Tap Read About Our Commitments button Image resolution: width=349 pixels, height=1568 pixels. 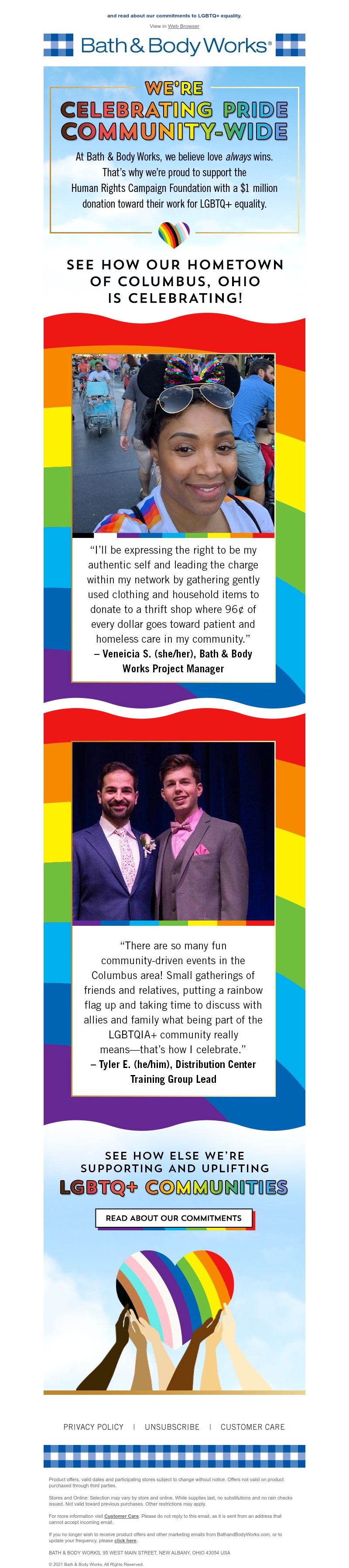coord(174,1217)
